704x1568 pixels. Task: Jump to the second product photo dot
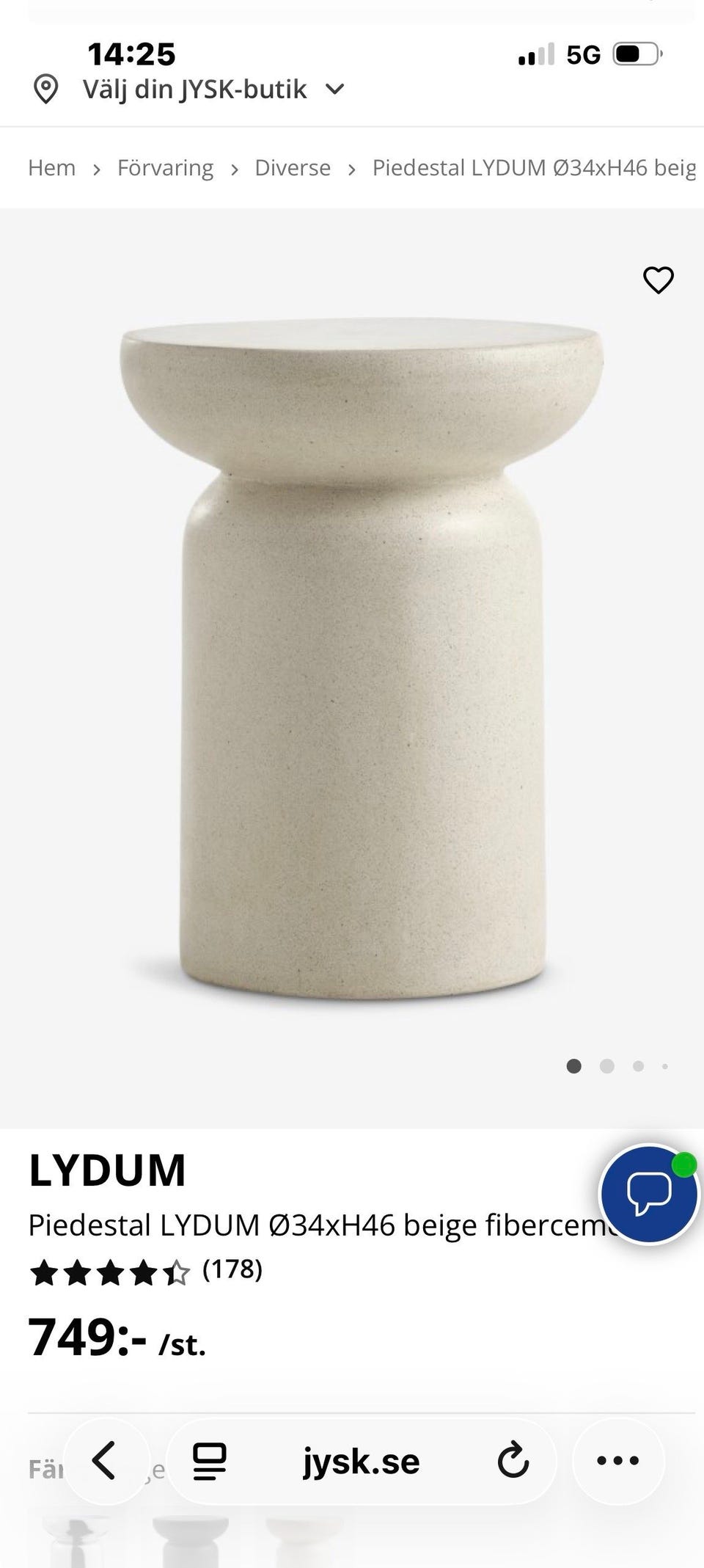coord(606,1066)
